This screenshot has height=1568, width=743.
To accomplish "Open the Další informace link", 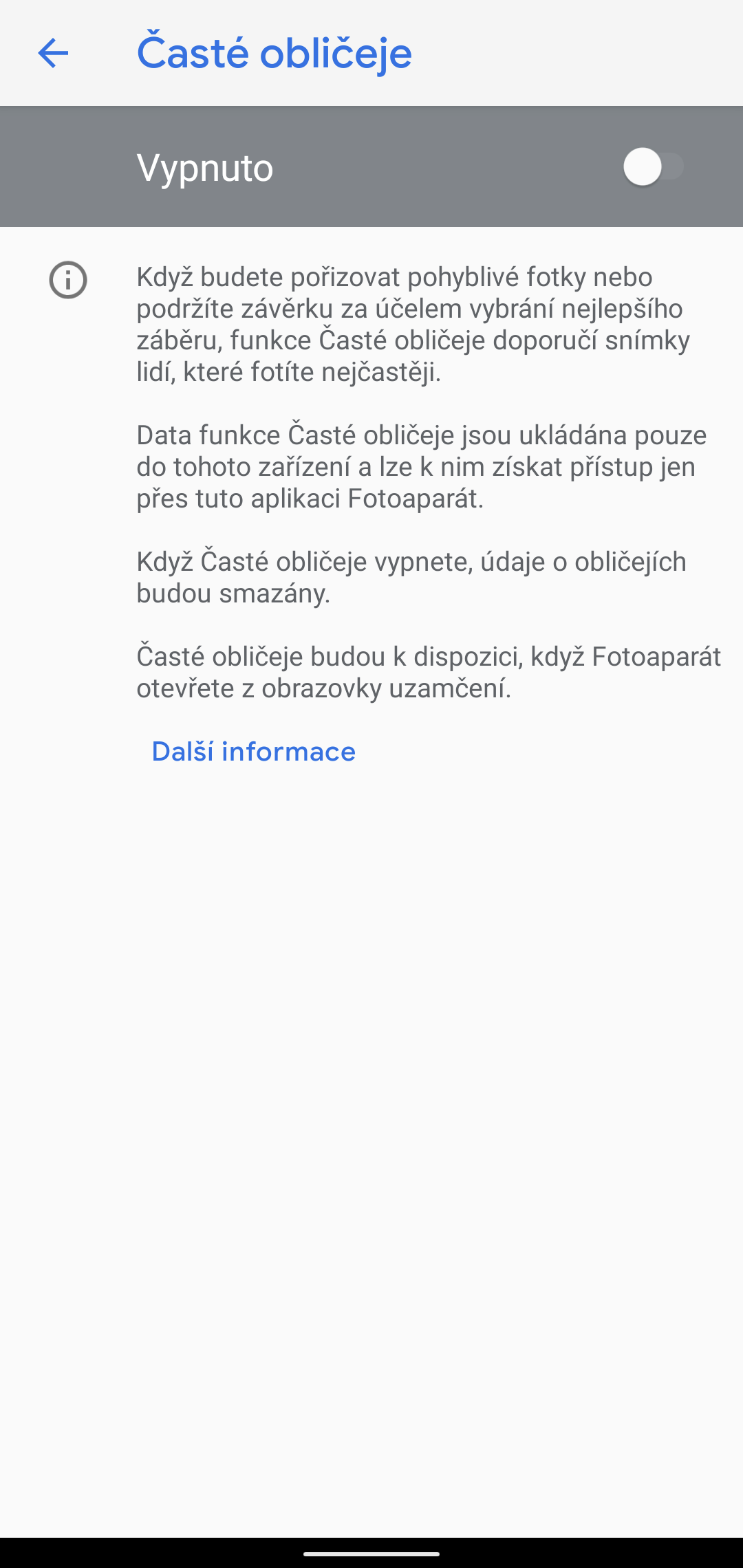I will pyautogui.click(x=253, y=752).
